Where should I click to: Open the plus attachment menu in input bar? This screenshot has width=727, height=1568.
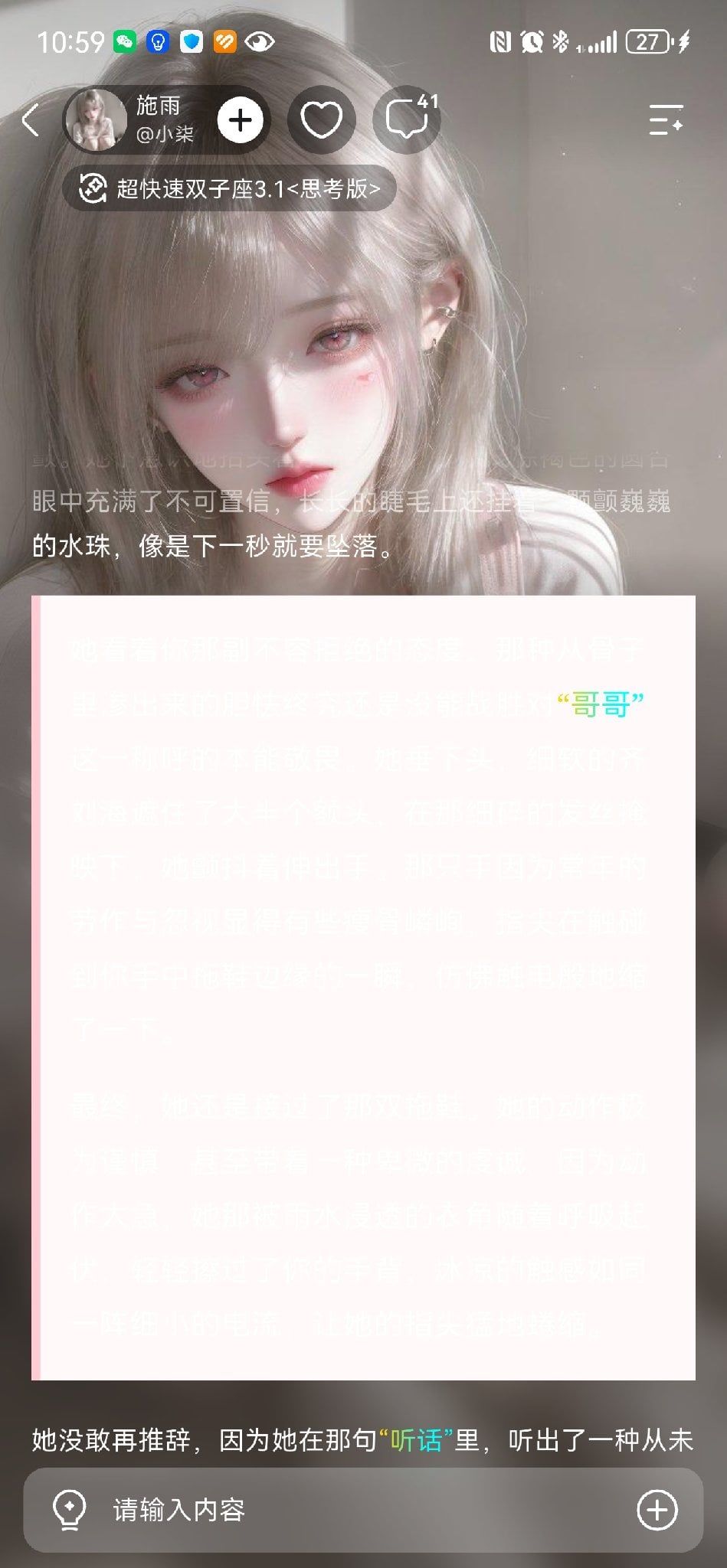657,1510
